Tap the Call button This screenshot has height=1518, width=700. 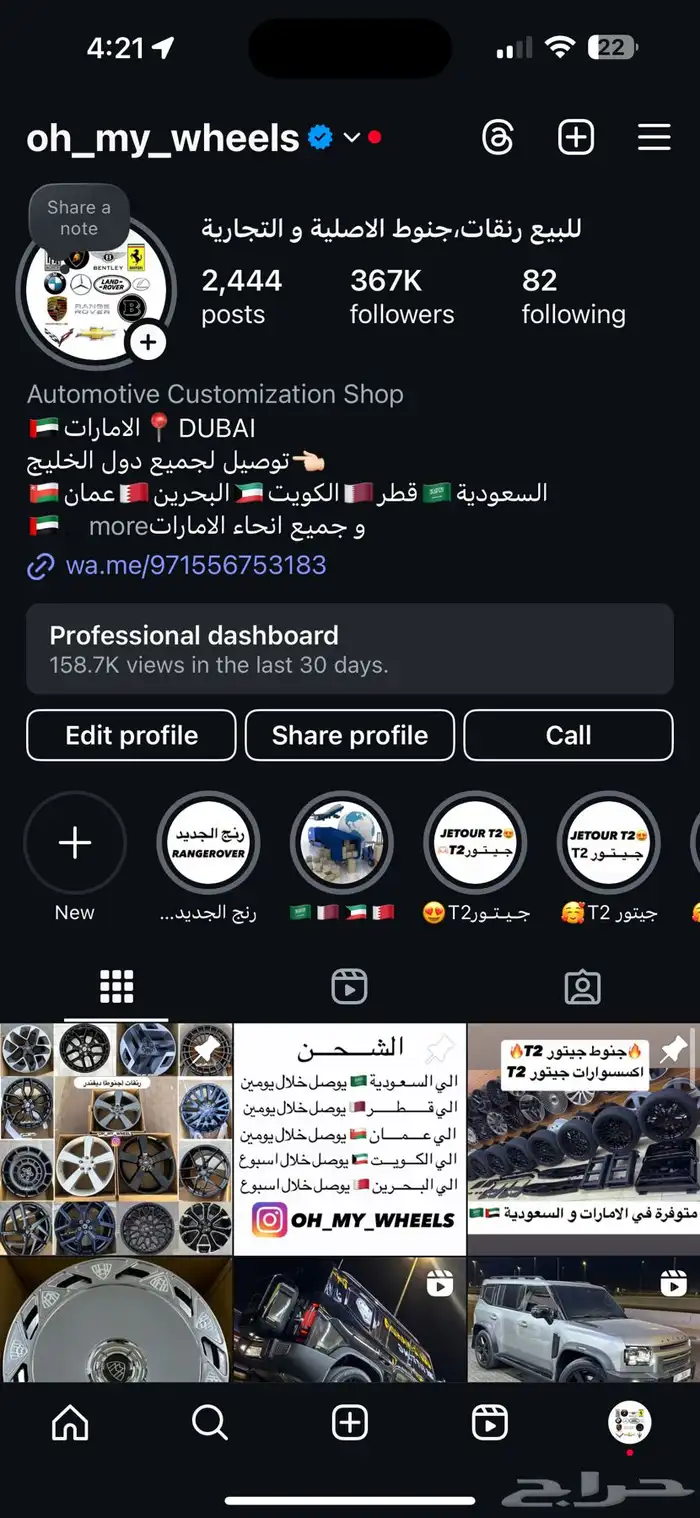point(568,736)
